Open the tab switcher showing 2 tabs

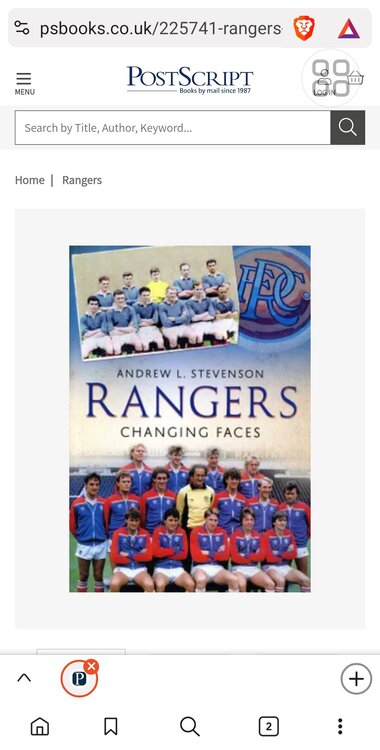(268, 727)
